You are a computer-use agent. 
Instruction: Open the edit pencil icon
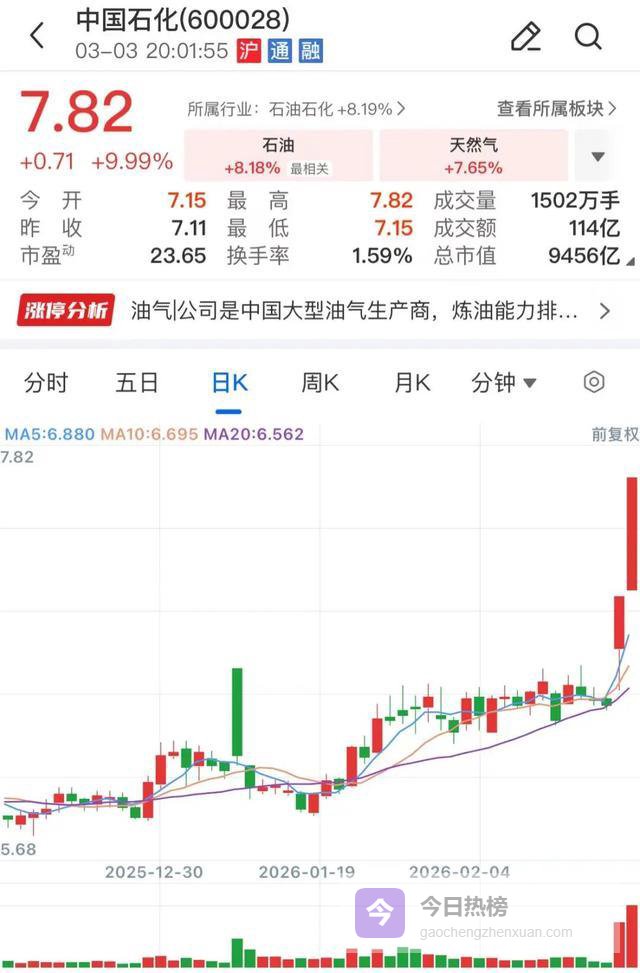pyautogui.click(x=525, y=37)
